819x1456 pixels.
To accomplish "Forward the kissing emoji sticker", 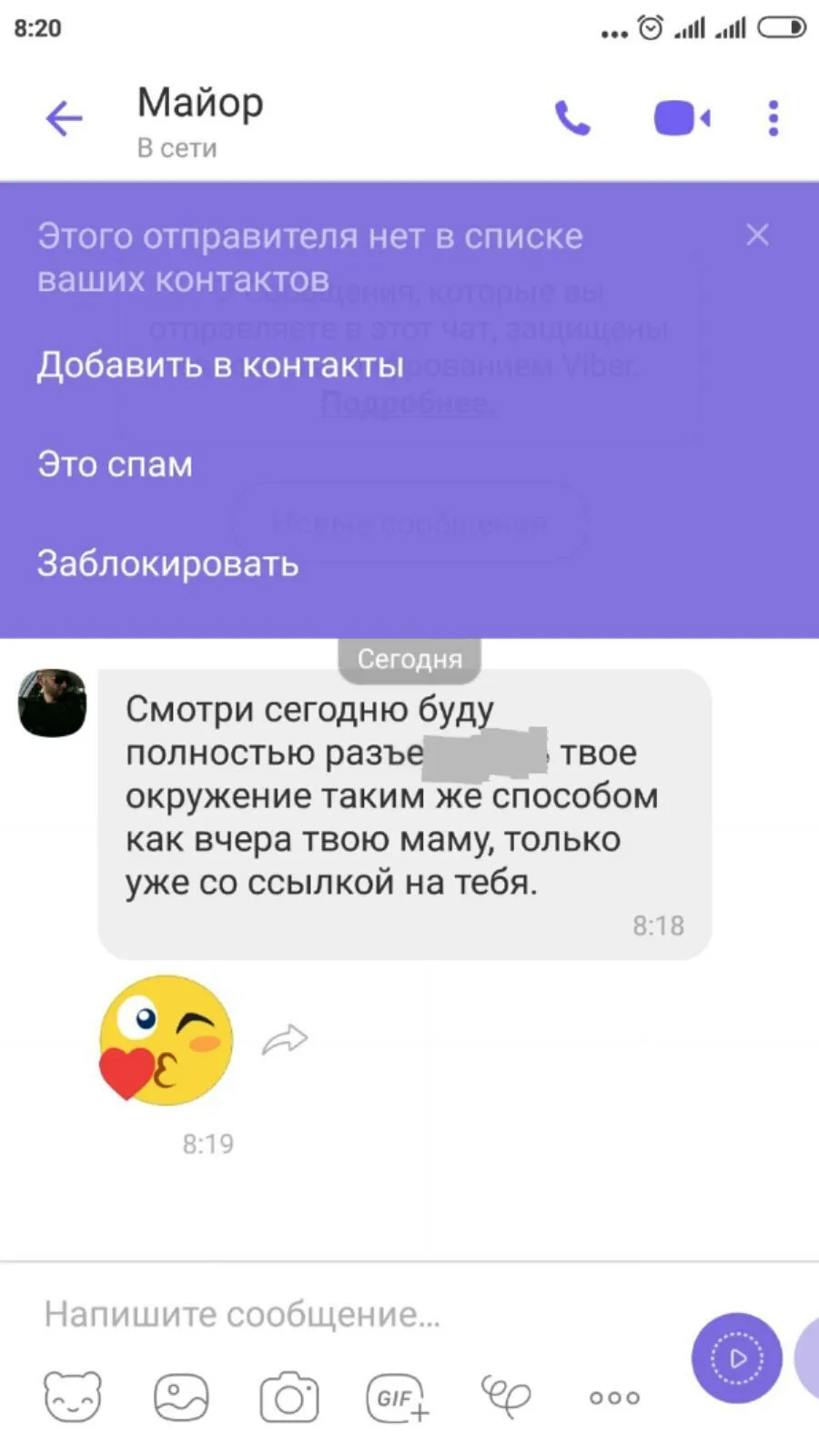I will (285, 1038).
